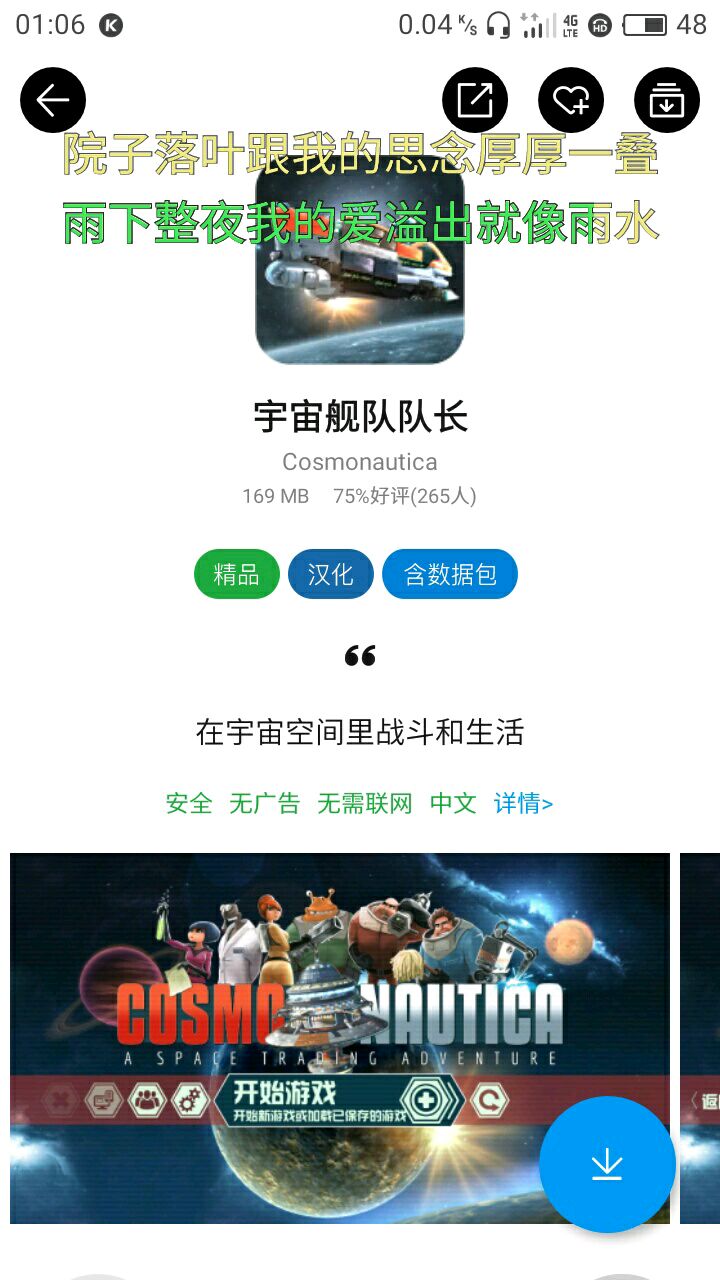The image size is (720, 1280).
Task: Add this game to favorites
Action: click(571, 100)
